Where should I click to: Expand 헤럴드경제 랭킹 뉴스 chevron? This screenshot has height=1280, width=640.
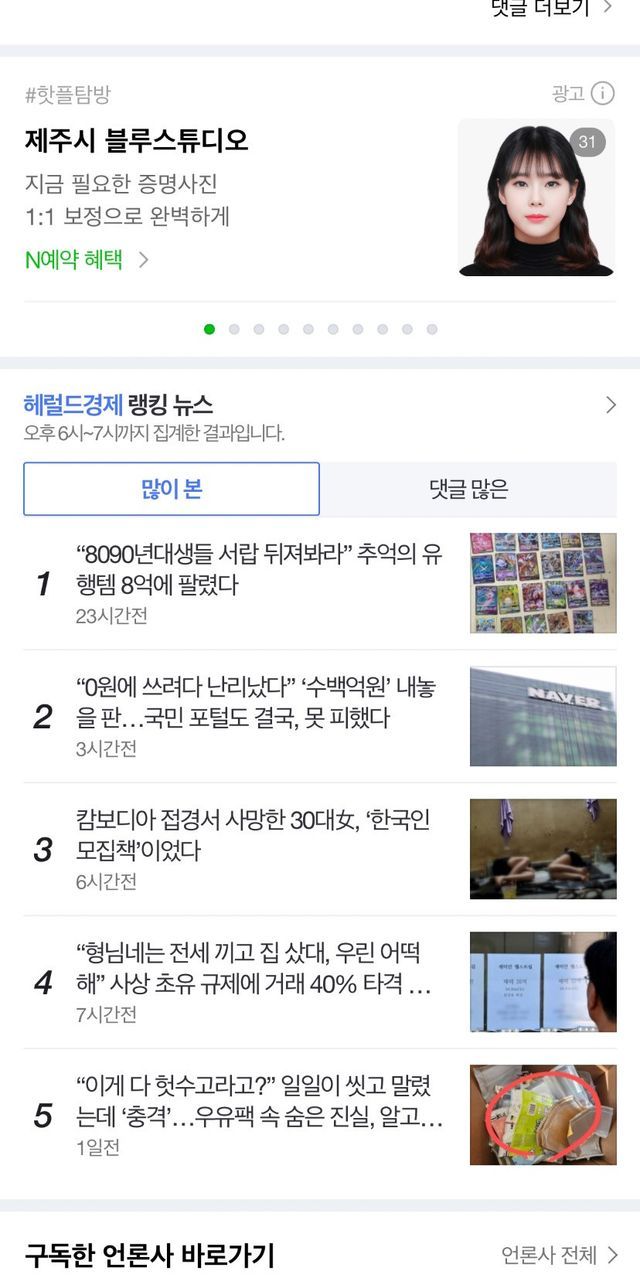(611, 405)
